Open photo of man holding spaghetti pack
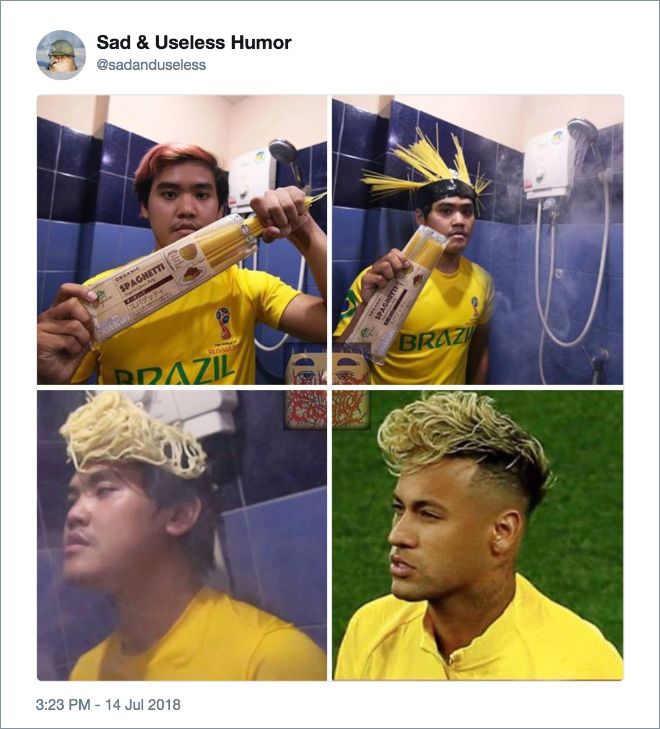This screenshot has height=729, width=660. click(182, 240)
